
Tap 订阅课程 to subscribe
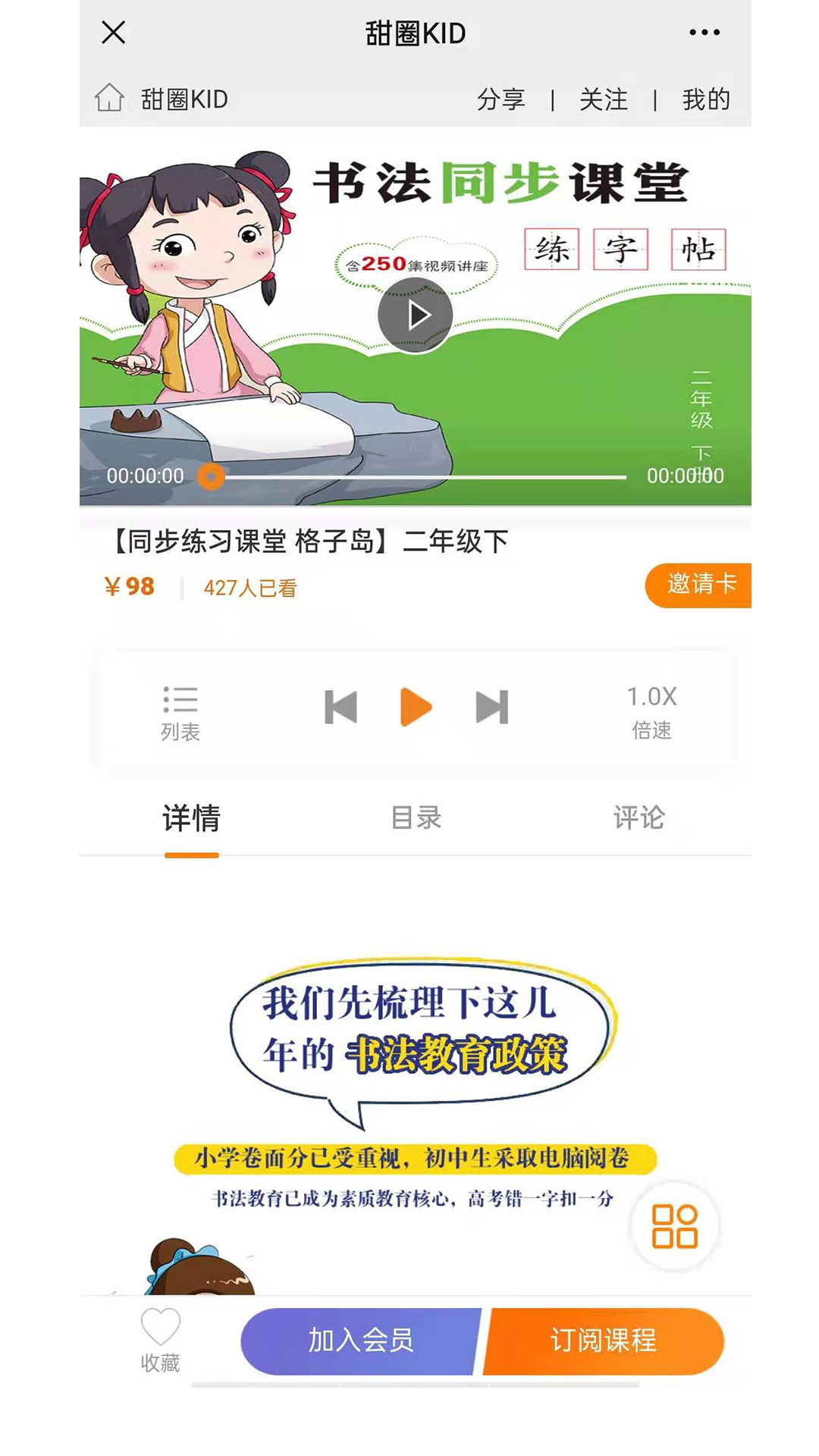pyautogui.click(x=604, y=1341)
